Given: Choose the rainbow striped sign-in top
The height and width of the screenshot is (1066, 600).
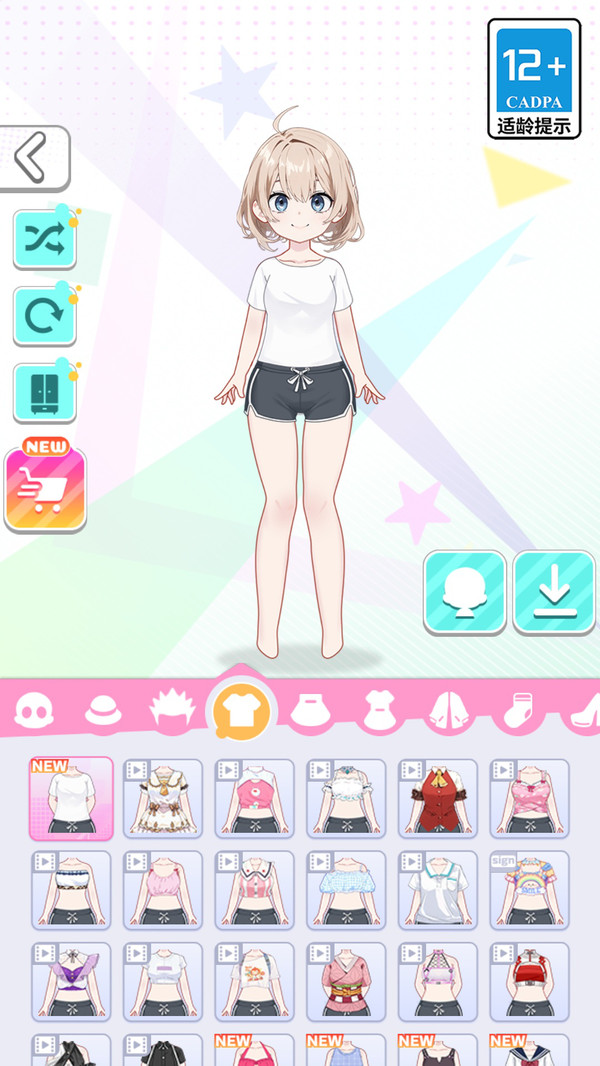Looking at the screenshot, I should 529,889.
